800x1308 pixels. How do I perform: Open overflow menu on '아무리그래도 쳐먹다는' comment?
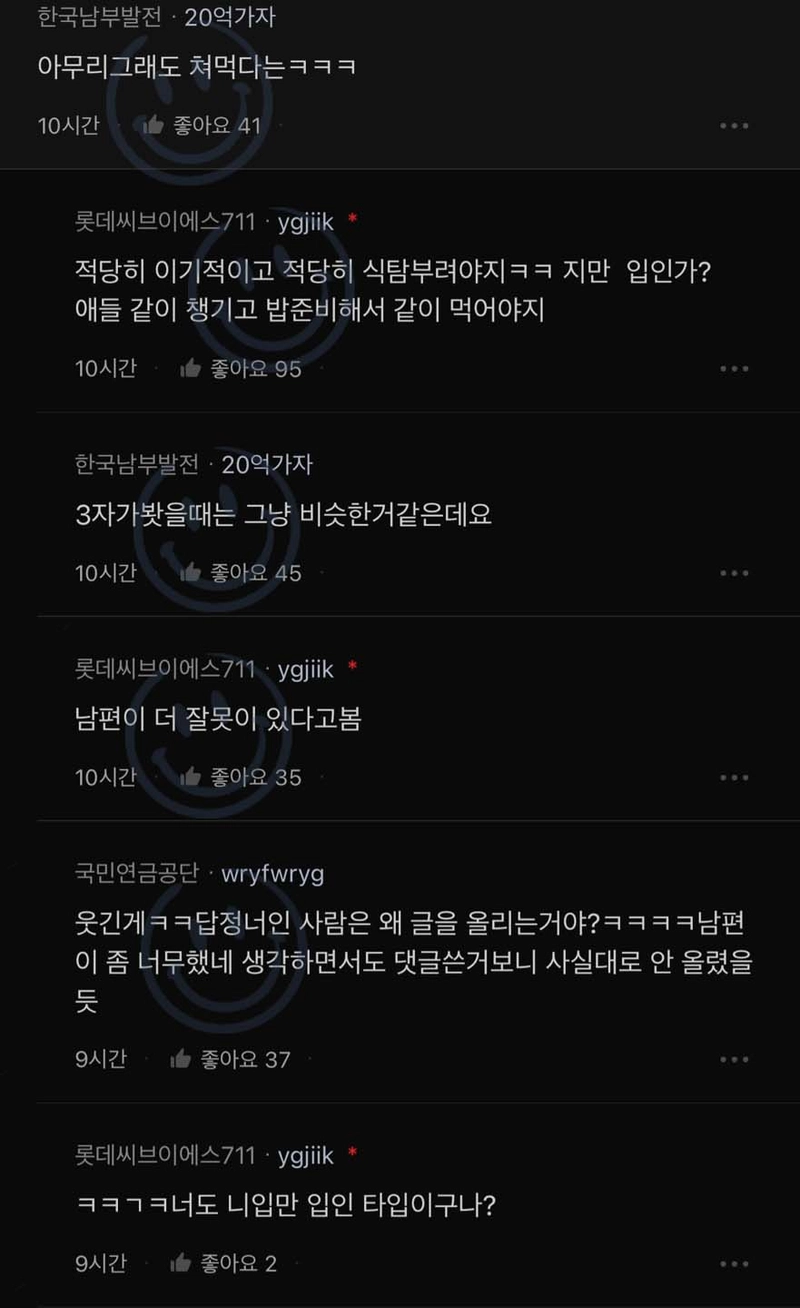pyautogui.click(x=734, y=125)
